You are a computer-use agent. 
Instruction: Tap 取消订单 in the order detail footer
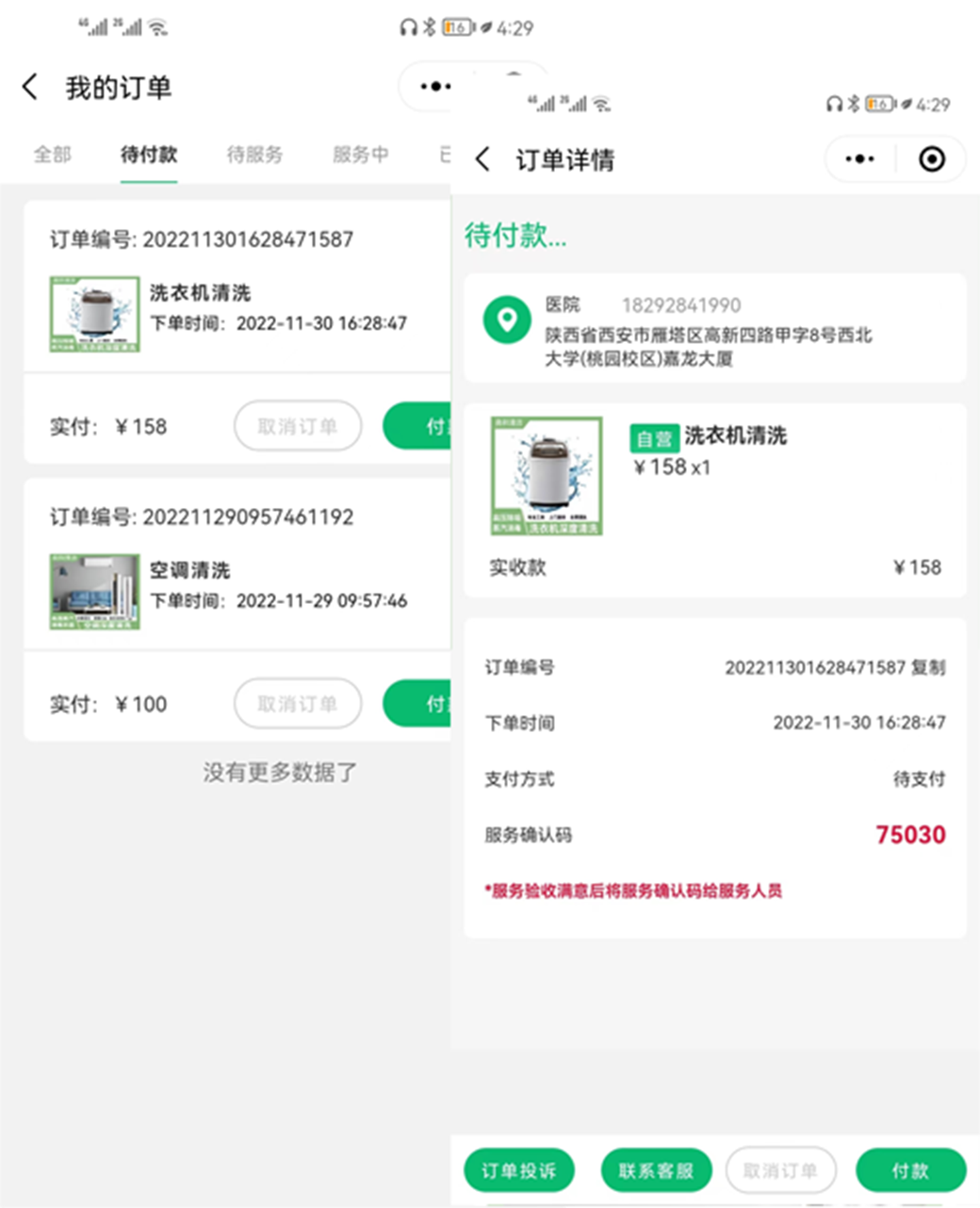tap(780, 1170)
